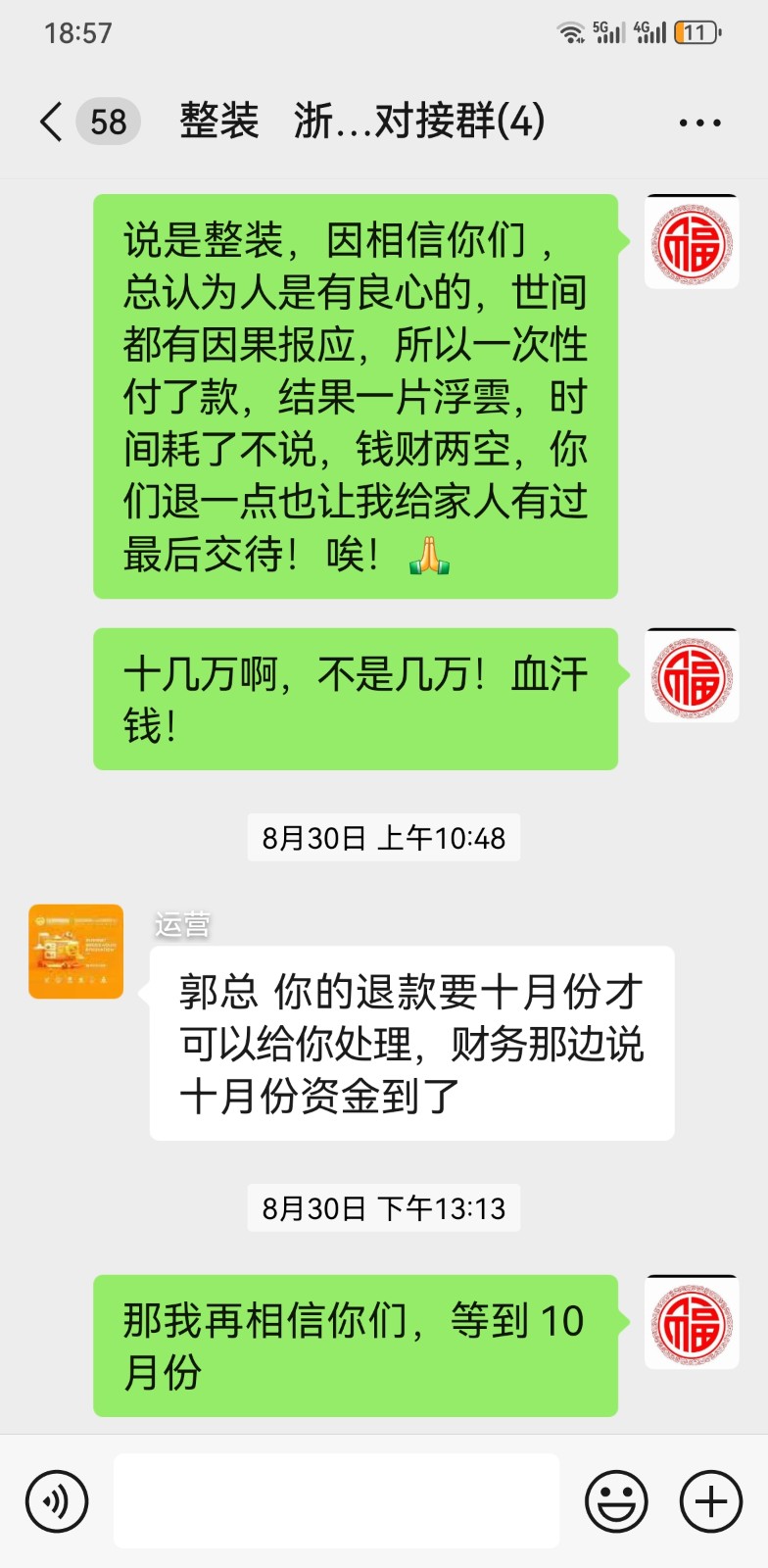Open sender avatar beside 那我再相信你们 message
This screenshot has width=768, height=1568.
coord(692,1322)
